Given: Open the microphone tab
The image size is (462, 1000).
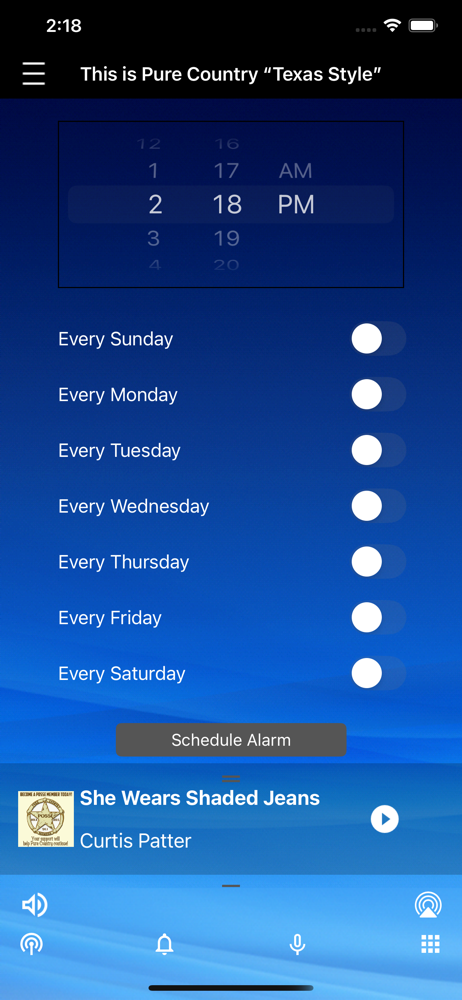Looking at the screenshot, I should [297, 944].
